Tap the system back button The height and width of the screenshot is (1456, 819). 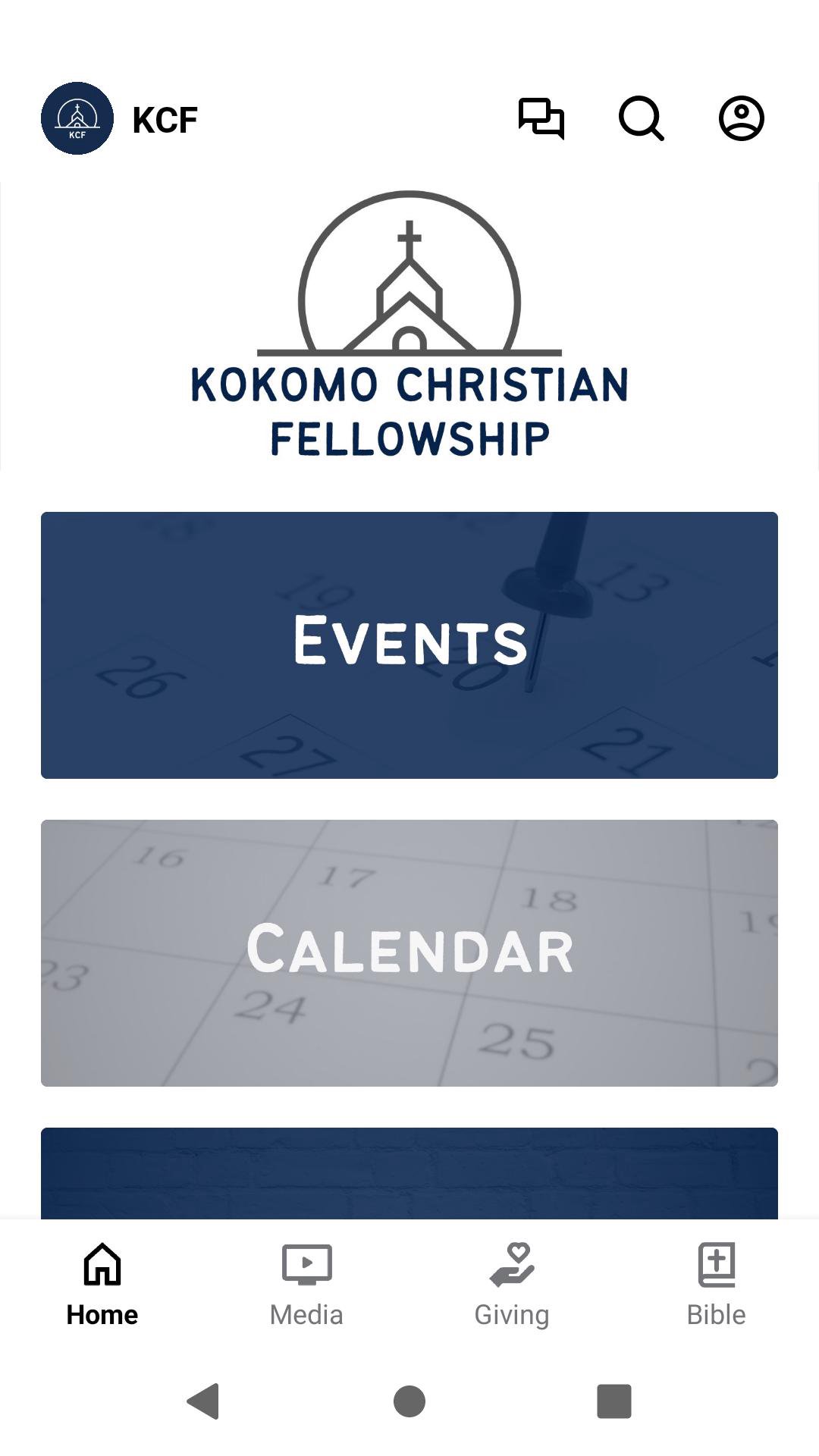click(203, 1401)
